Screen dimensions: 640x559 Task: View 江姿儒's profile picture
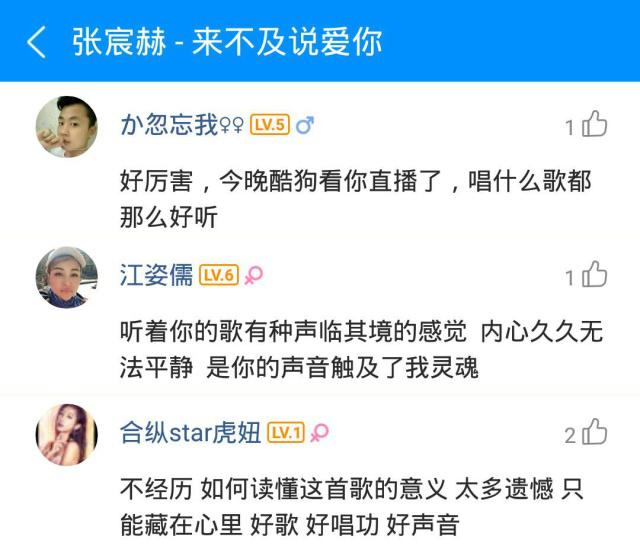[67, 277]
